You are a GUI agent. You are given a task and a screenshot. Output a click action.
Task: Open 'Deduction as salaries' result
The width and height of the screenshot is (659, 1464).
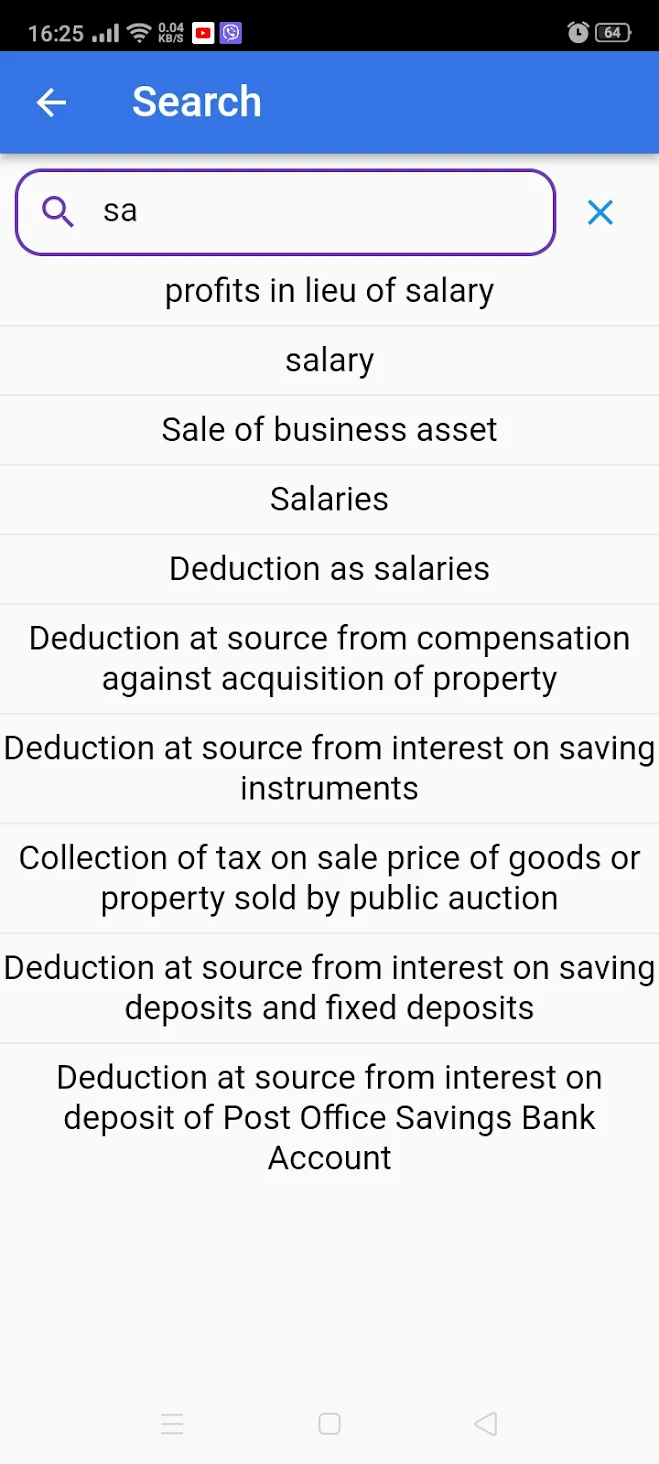[x=329, y=569]
